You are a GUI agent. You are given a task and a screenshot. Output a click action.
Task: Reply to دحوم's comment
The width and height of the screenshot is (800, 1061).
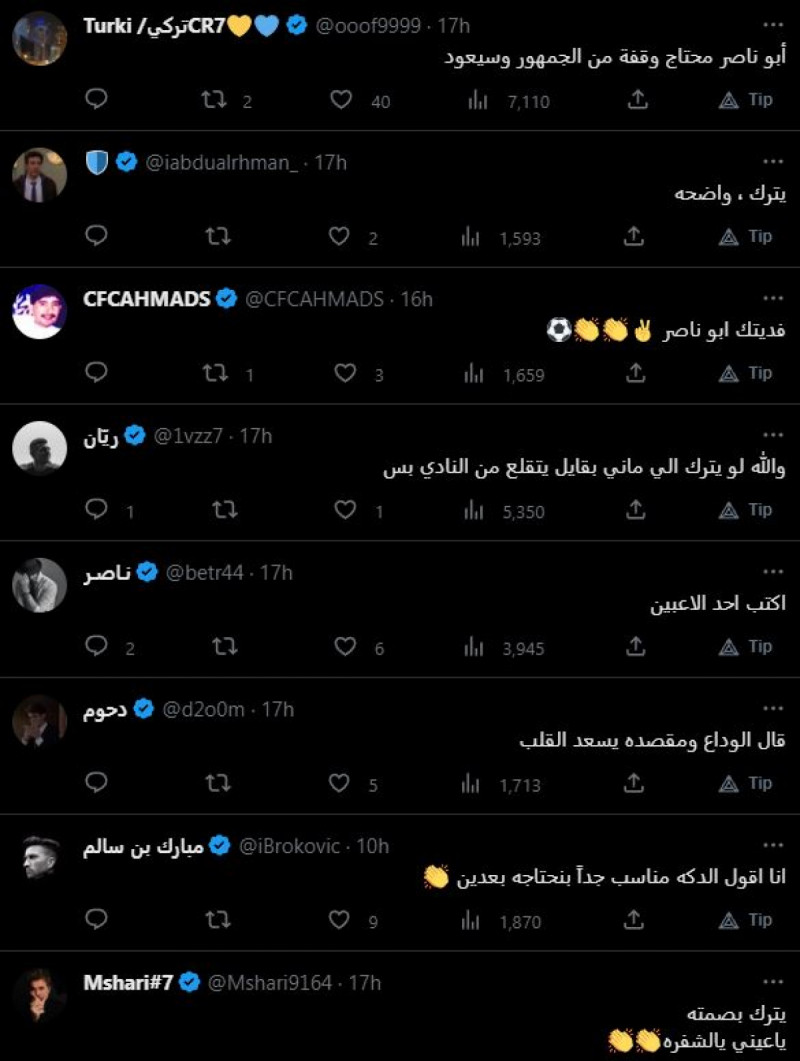click(95, 784)
